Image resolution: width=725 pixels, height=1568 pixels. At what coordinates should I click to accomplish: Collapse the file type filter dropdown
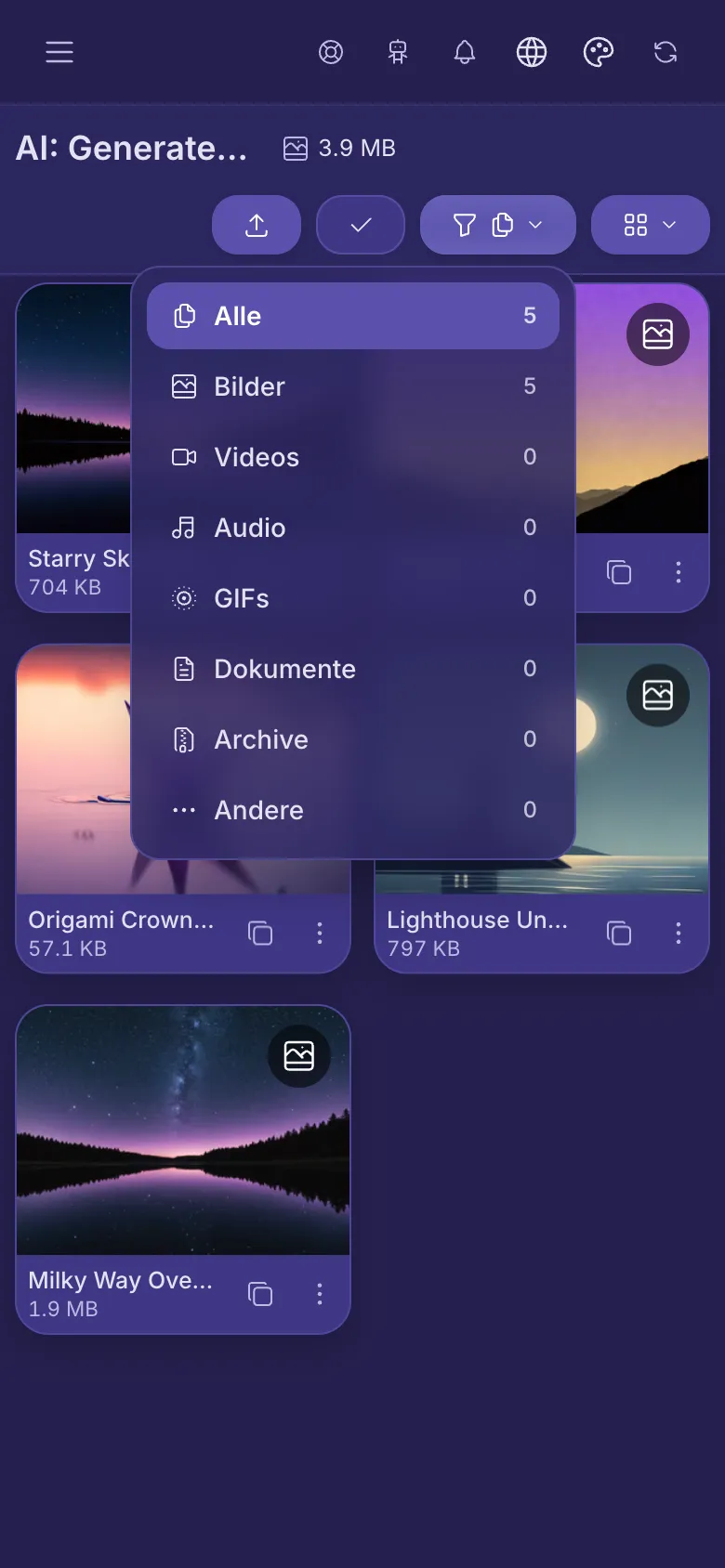pyautogui.click(x=498, y=225)
